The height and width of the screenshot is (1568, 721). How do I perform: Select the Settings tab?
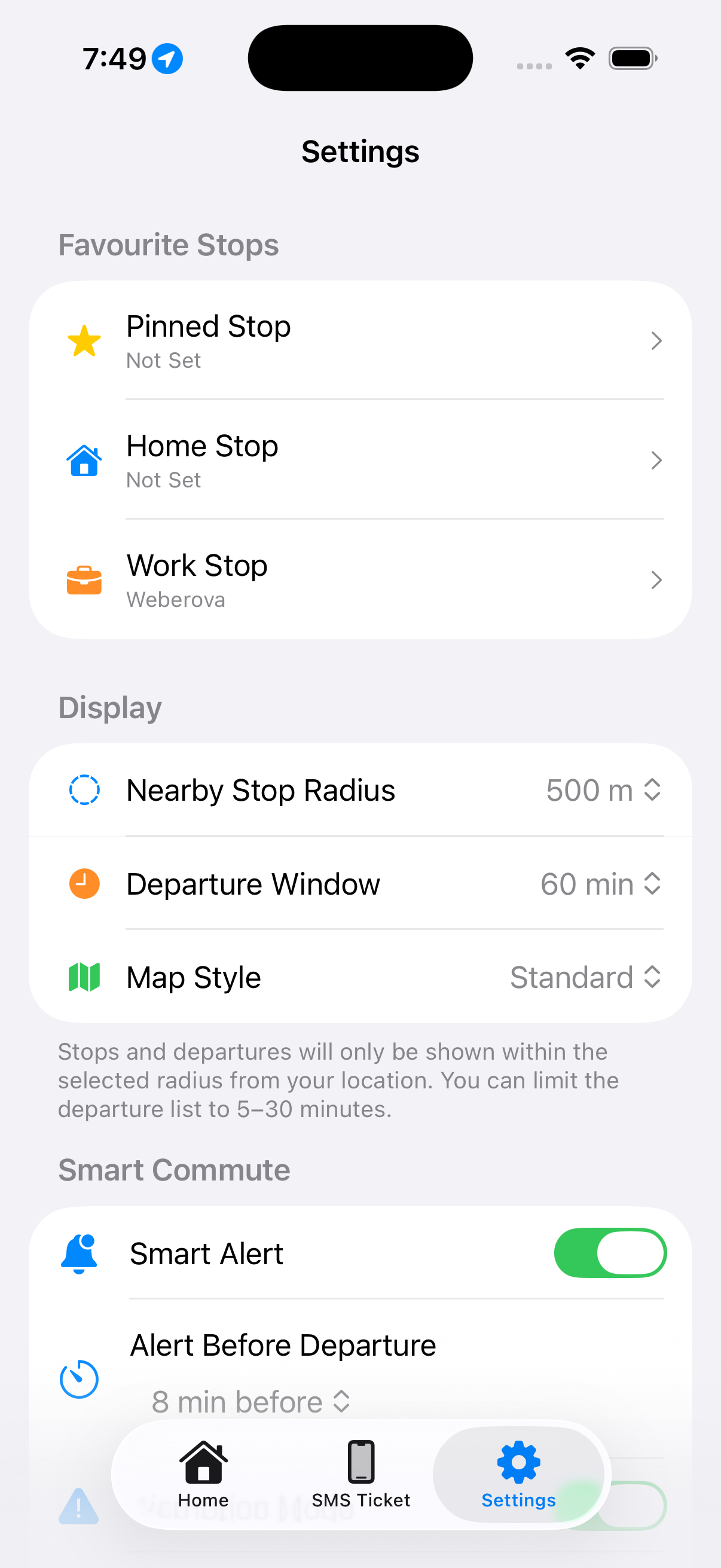point(518,1474)
